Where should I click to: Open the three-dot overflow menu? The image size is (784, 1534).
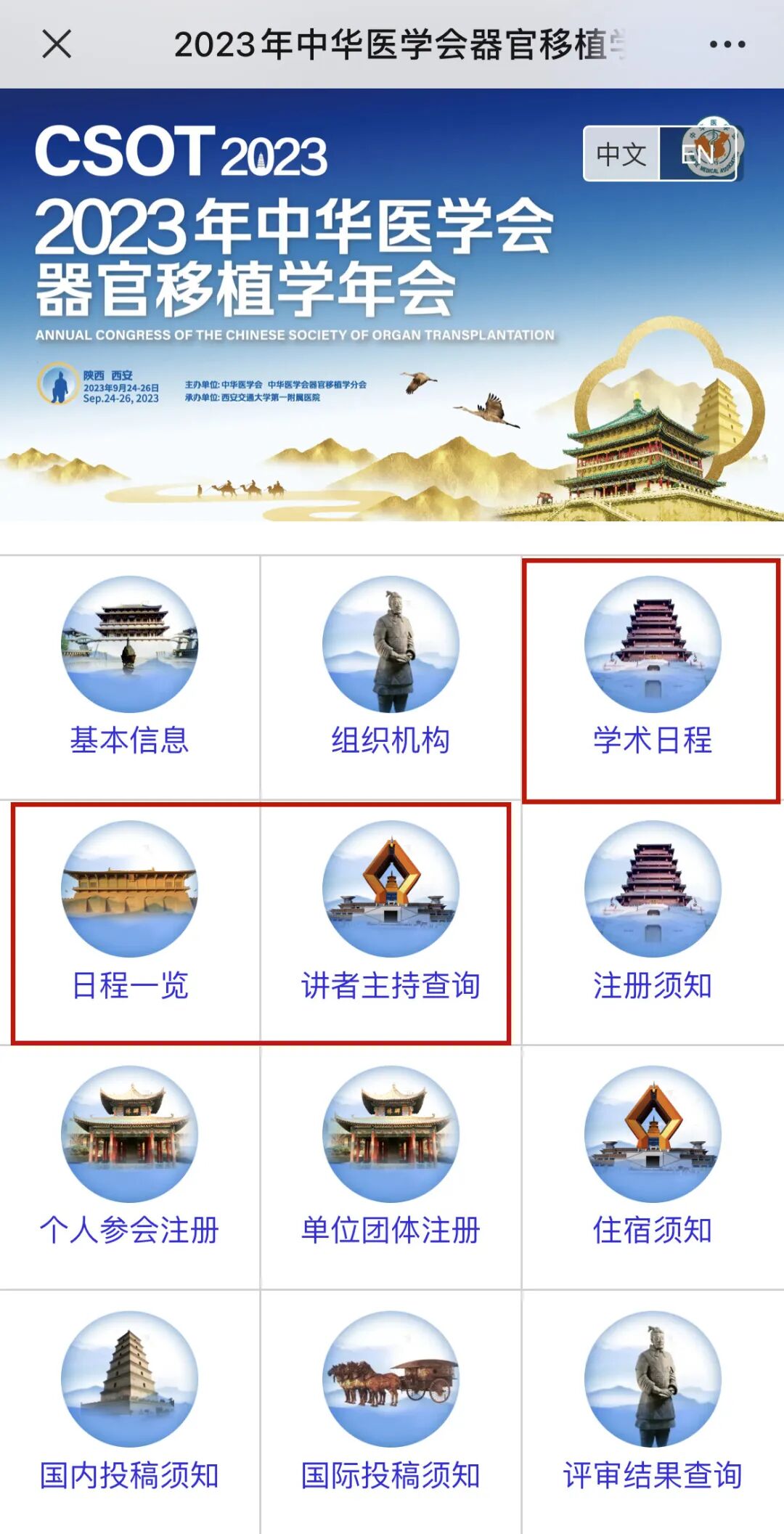pos(727,44)
